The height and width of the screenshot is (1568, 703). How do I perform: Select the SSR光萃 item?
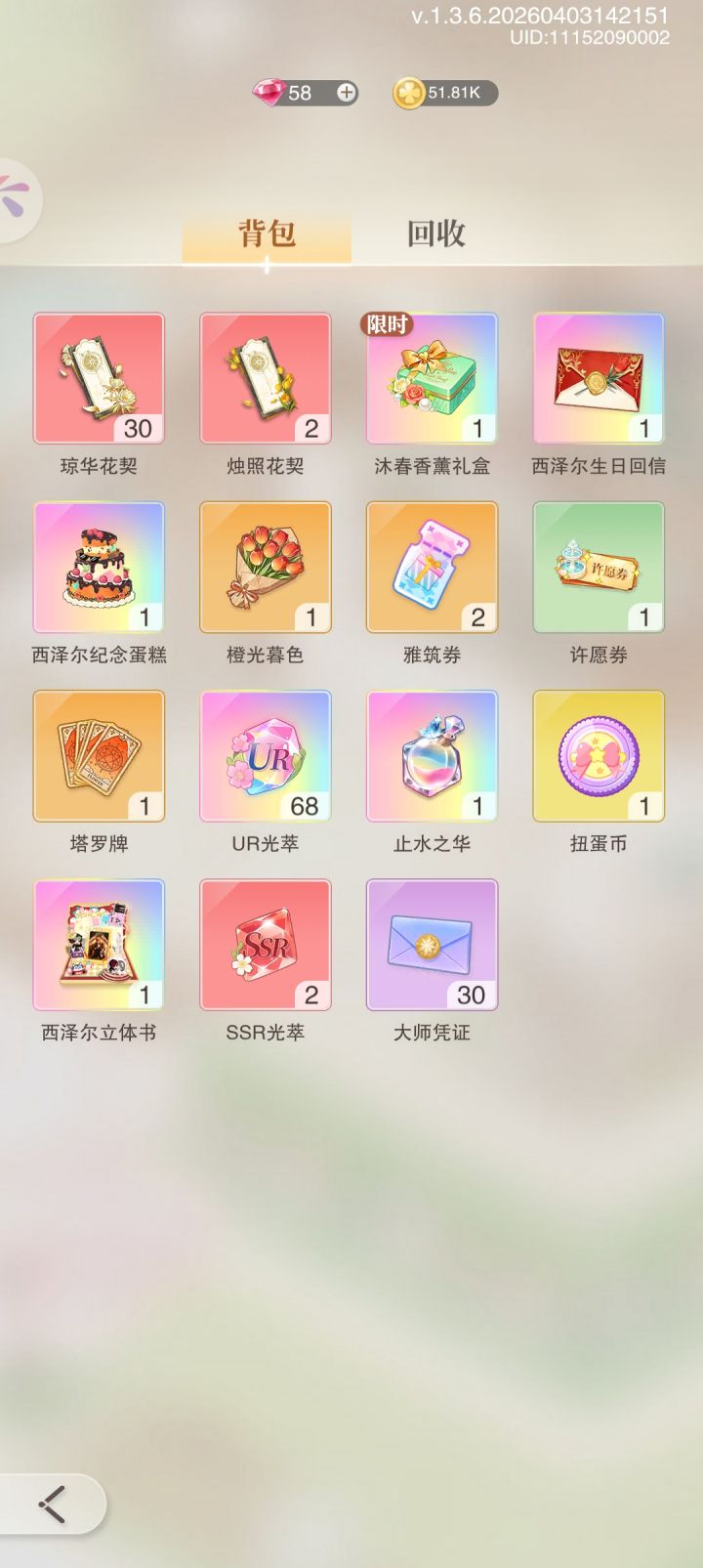[x=266, y=944]
